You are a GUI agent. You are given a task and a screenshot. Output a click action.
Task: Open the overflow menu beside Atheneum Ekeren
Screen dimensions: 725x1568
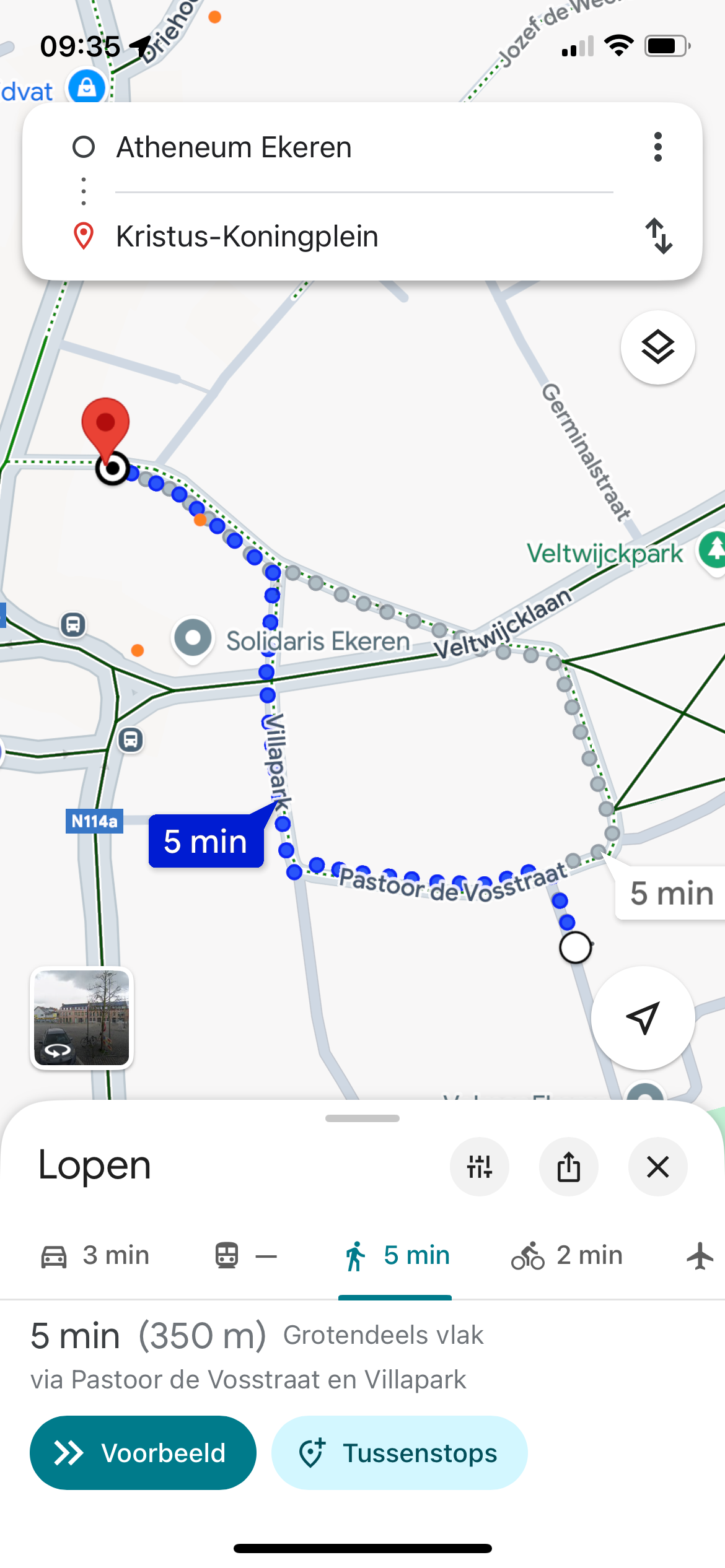coord(658,147)
